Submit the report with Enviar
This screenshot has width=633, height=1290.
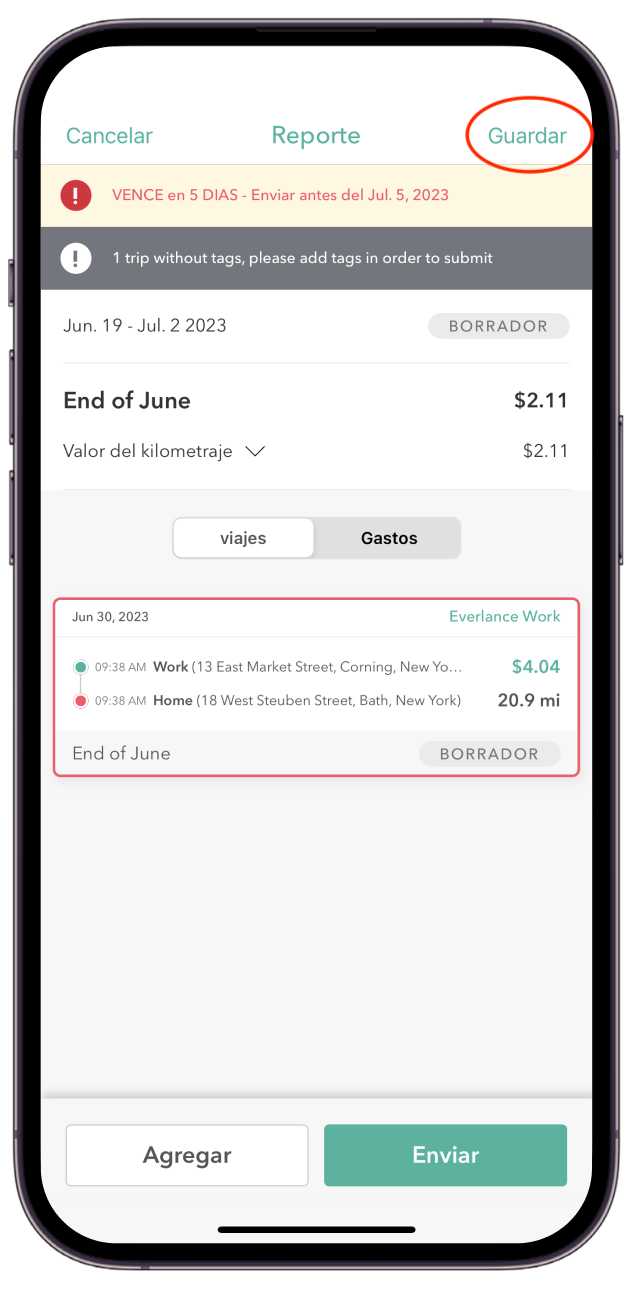(x=445, y=1155)
